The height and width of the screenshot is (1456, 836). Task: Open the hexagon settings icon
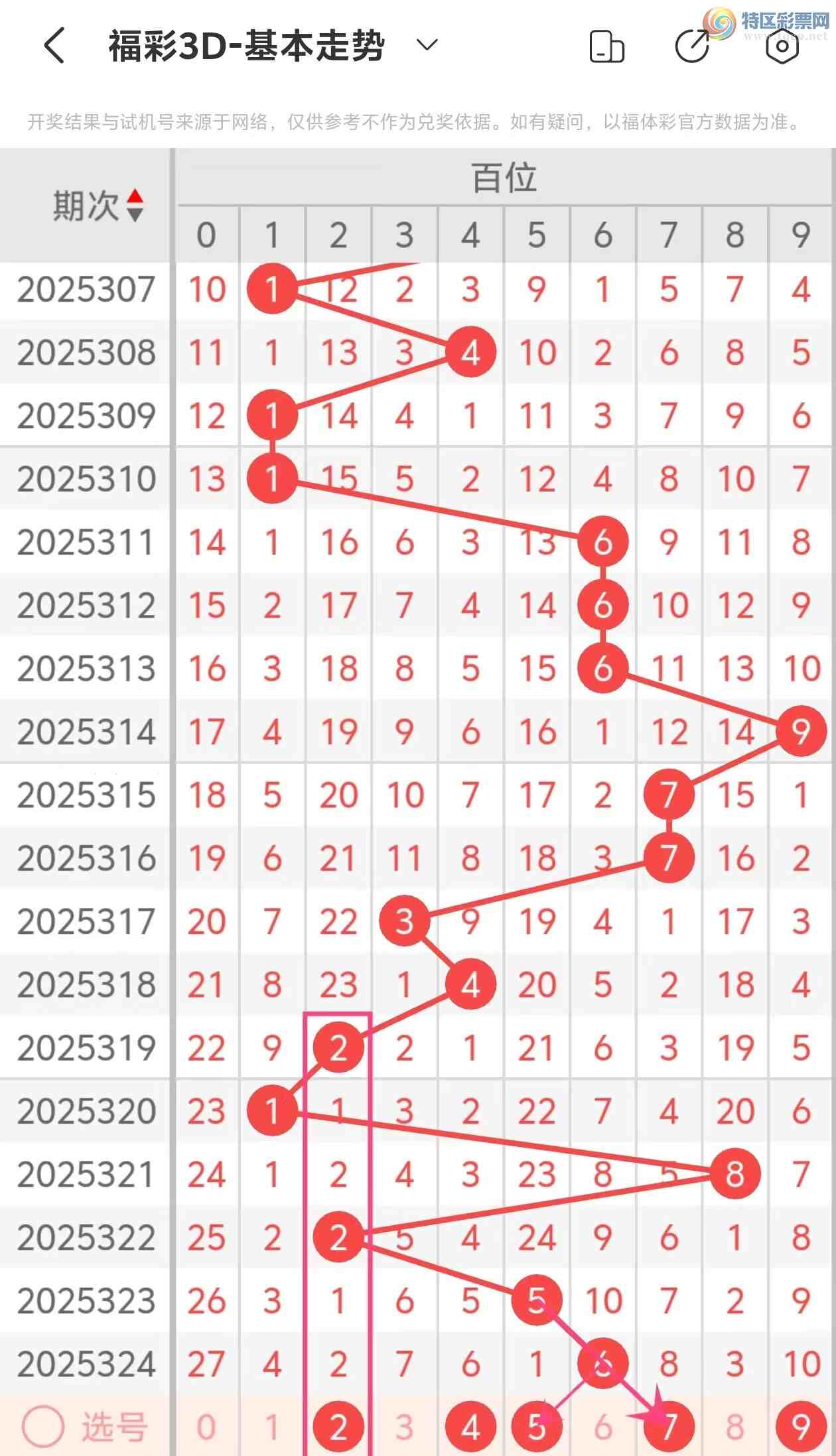(782, 46)
